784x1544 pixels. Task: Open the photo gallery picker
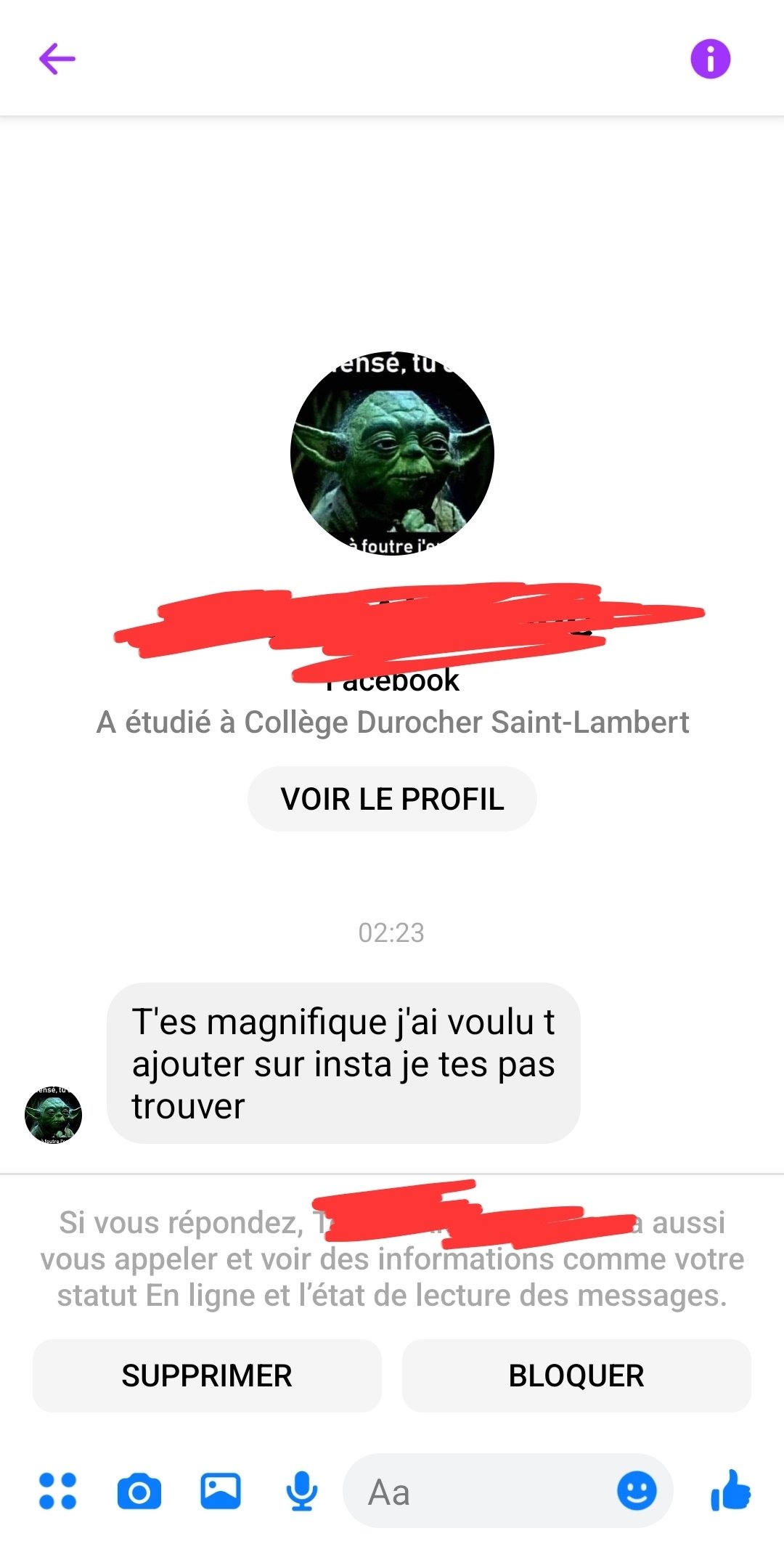click(221, 1491)
